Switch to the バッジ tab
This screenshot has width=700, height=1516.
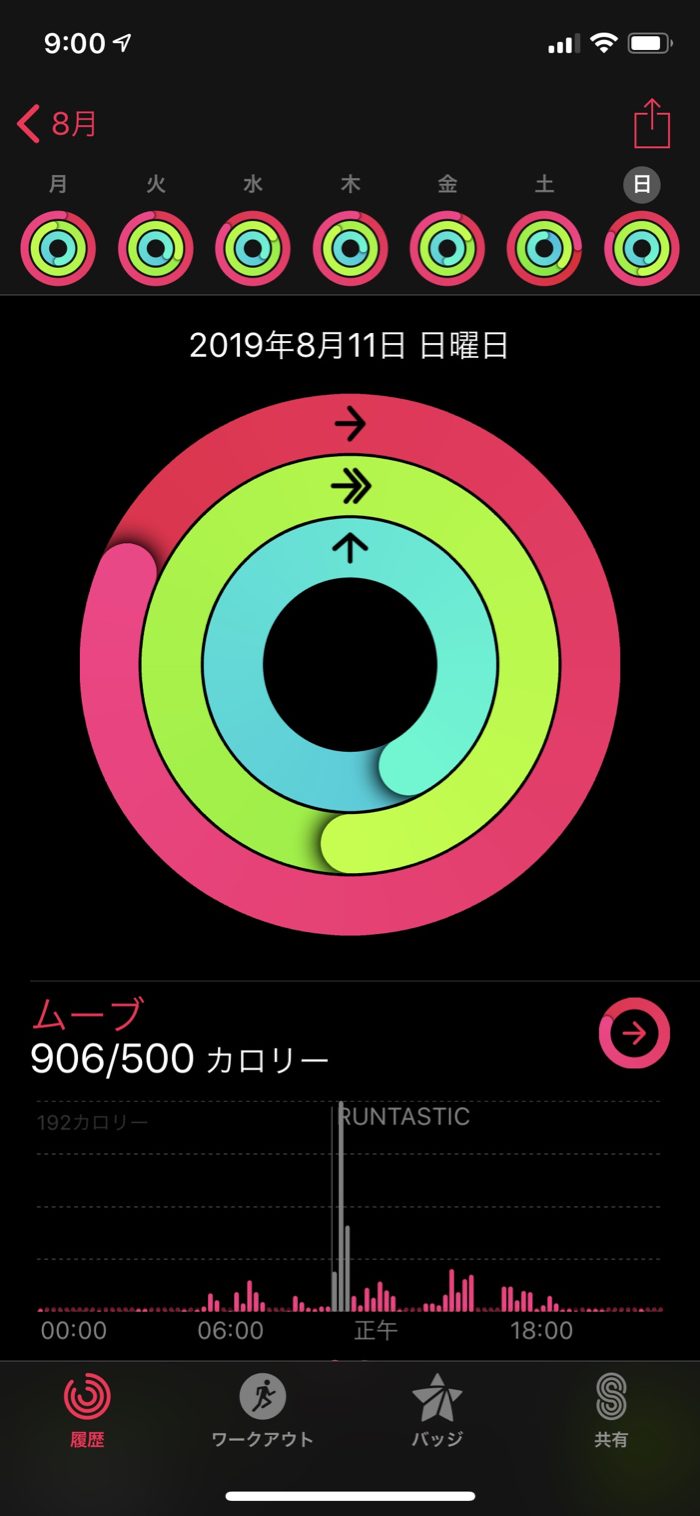[x=437, y=1410]
